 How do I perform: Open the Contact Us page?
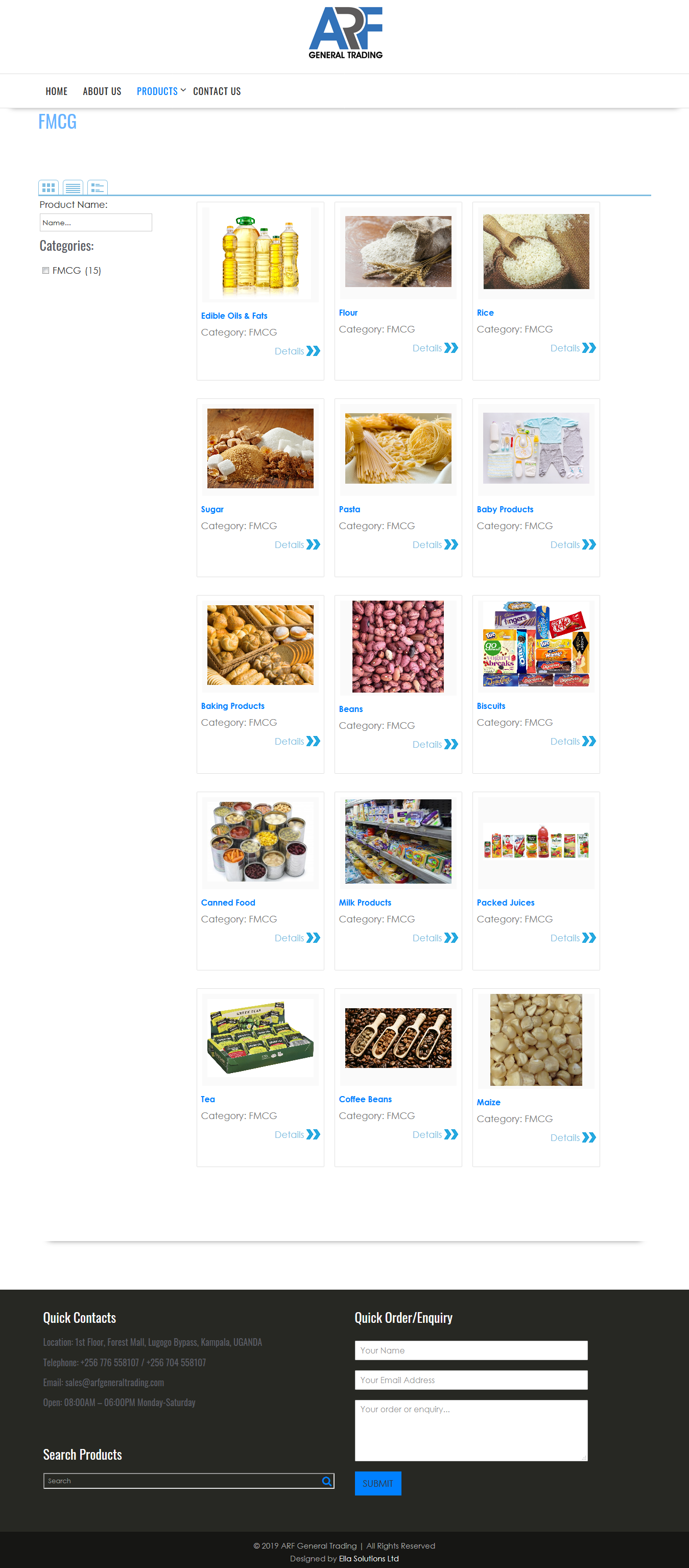tap(217, 91)
